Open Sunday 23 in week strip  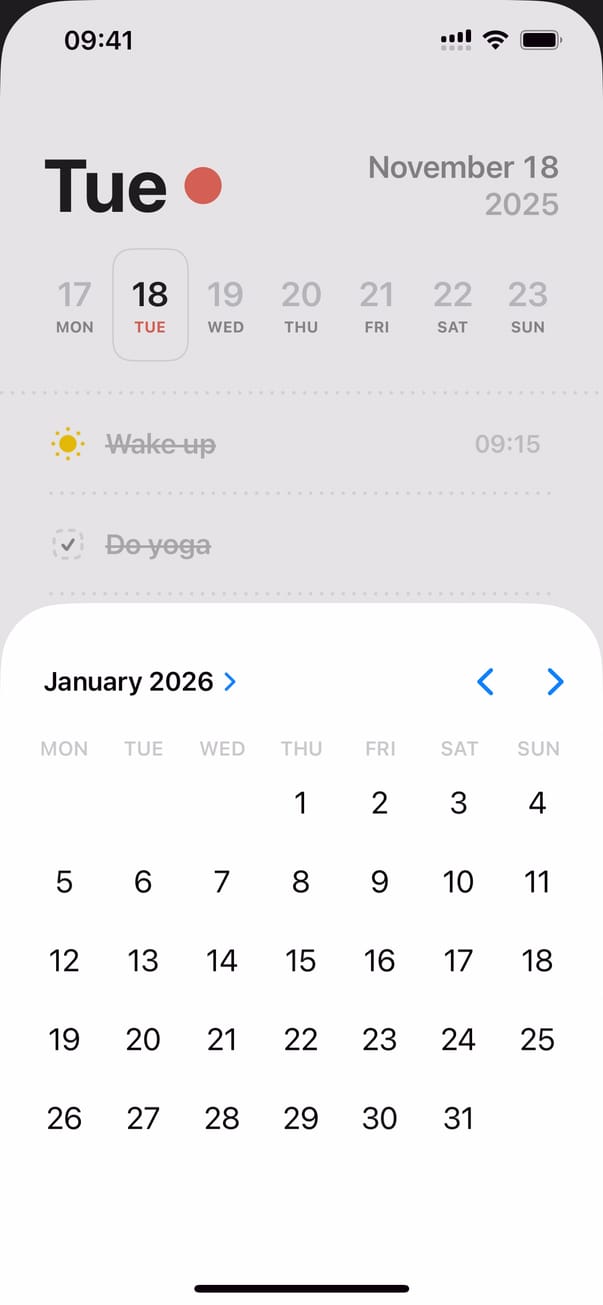point(527,305)
